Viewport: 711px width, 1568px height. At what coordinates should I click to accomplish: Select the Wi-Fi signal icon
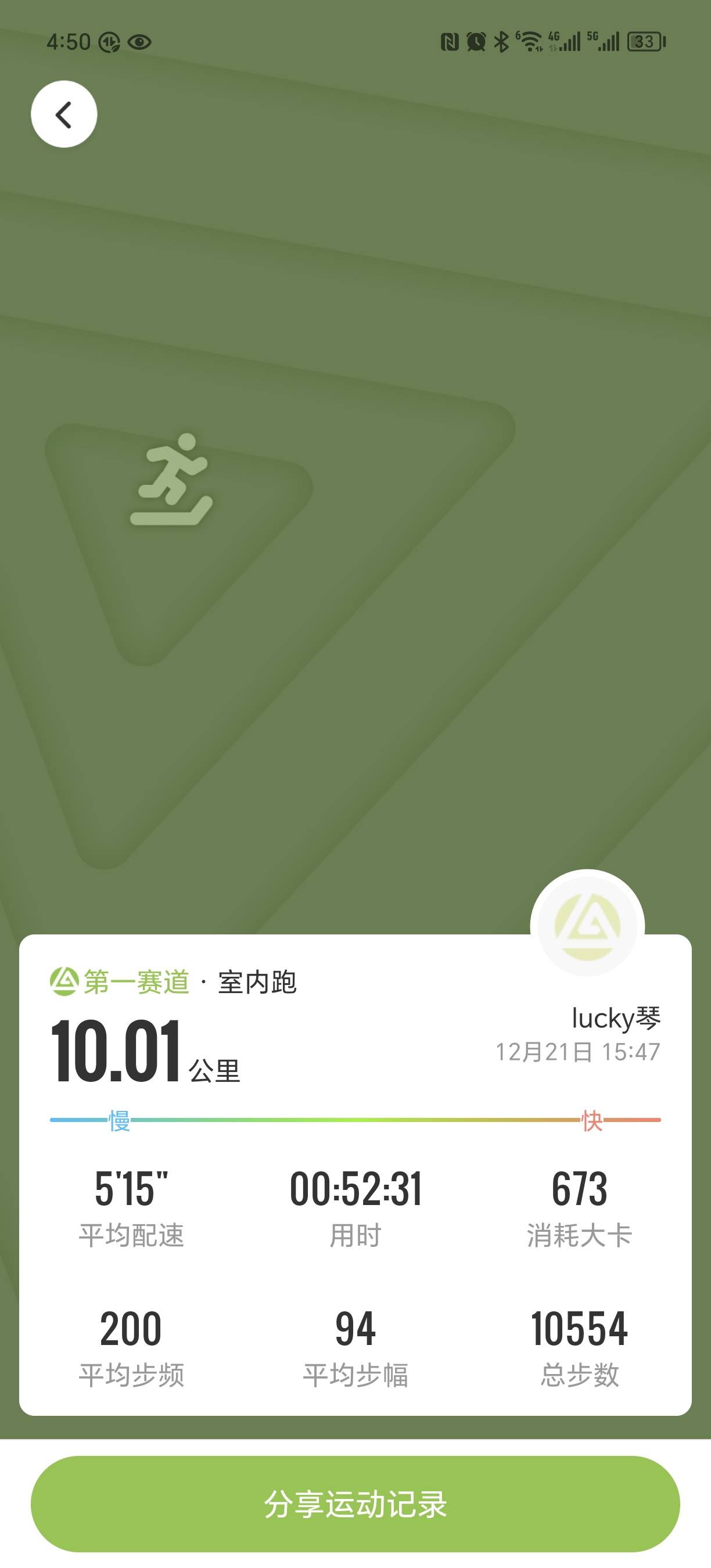point(532,40)
